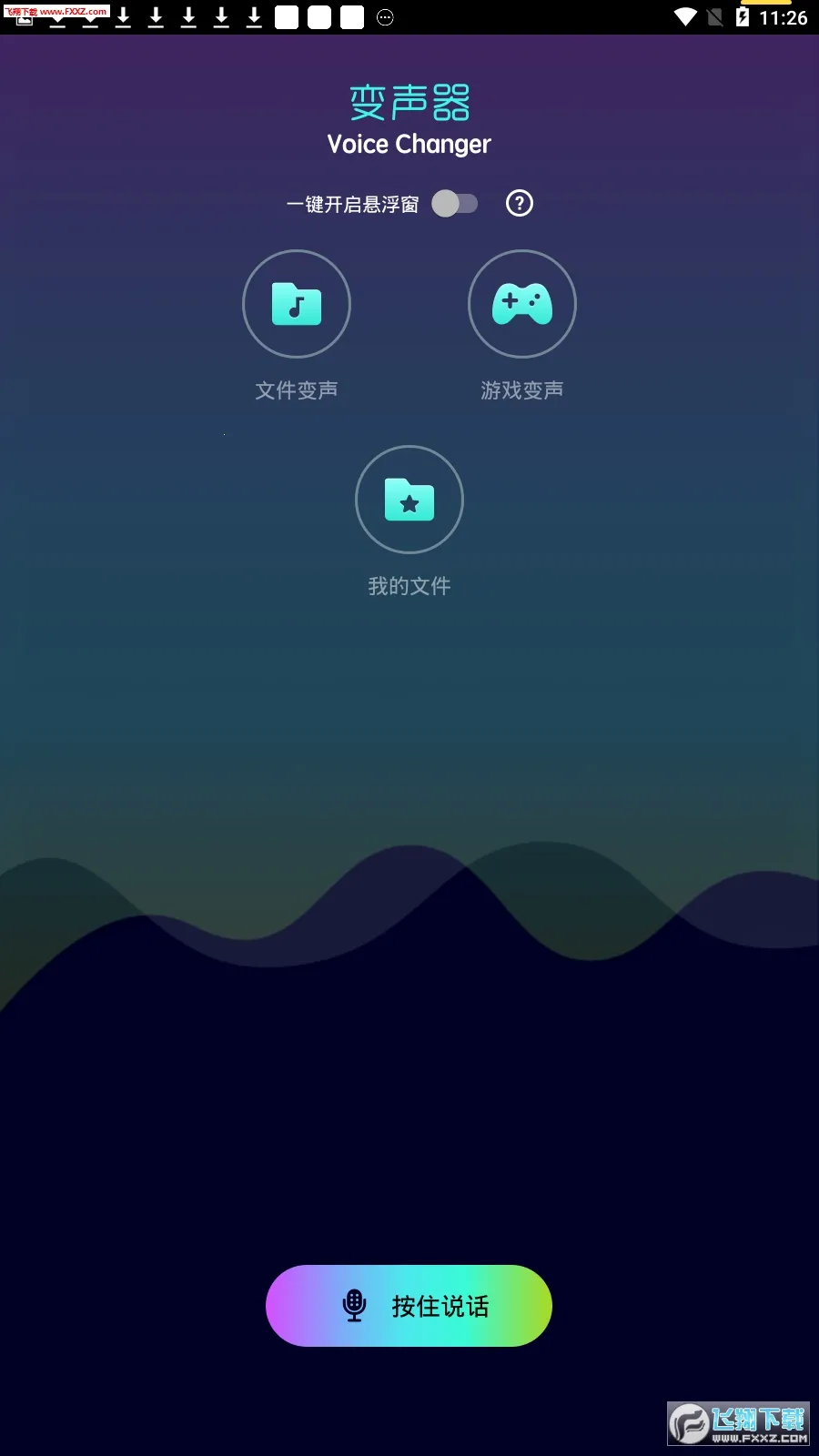Open 游戏变声 game voice changer
819x1456 pixels.
point(521,304)
